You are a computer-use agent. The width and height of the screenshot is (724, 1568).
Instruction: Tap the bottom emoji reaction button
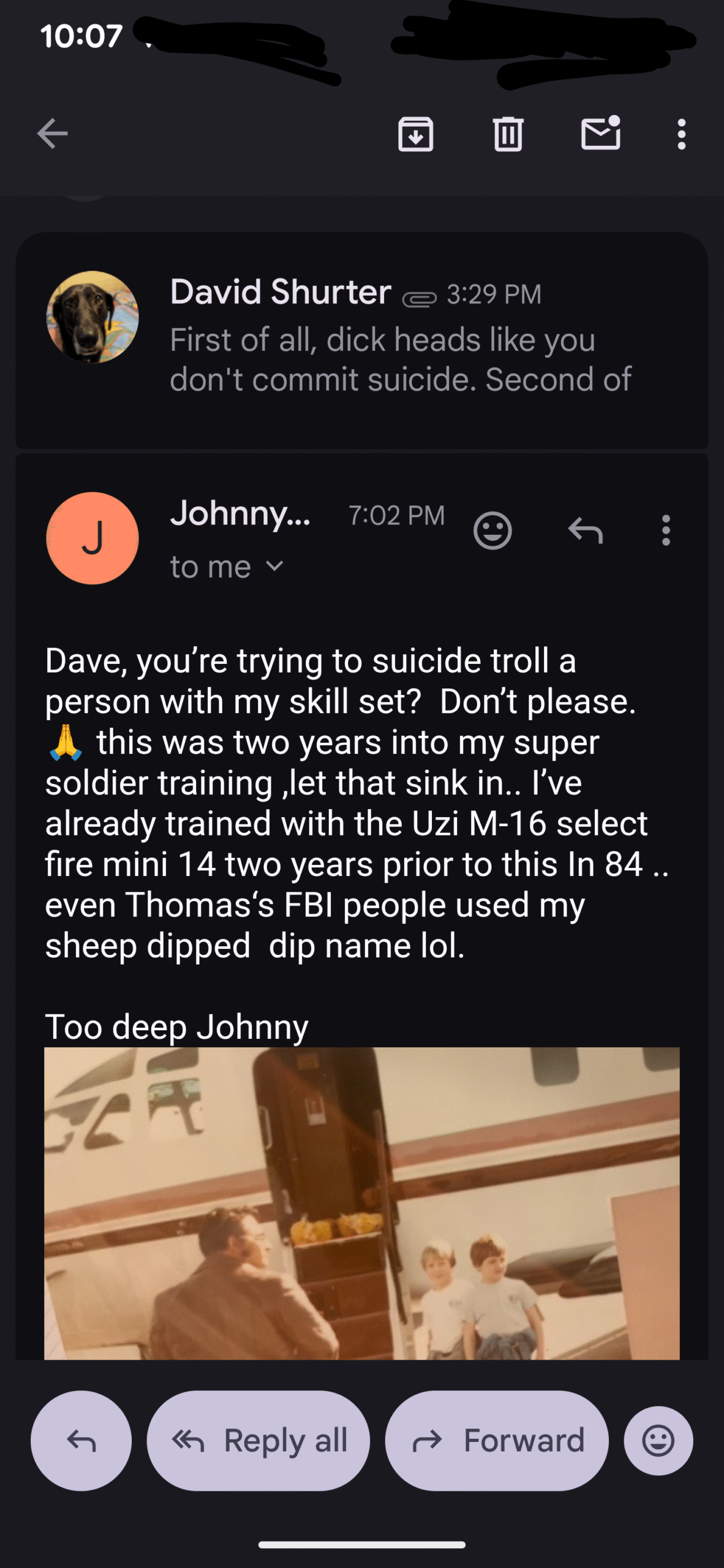coord(658,1441)
